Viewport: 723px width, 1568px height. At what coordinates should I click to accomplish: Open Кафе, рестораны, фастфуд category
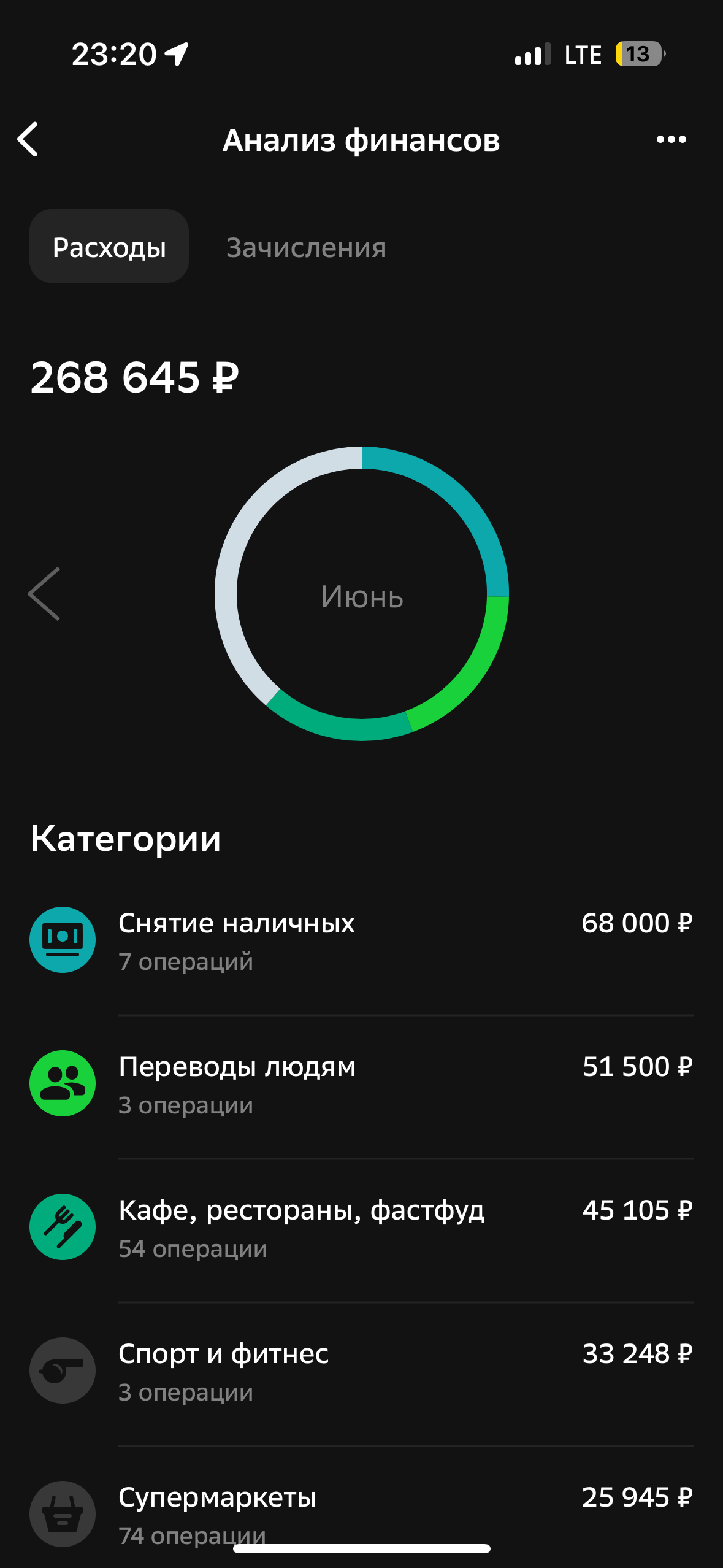coord(362,1228)
